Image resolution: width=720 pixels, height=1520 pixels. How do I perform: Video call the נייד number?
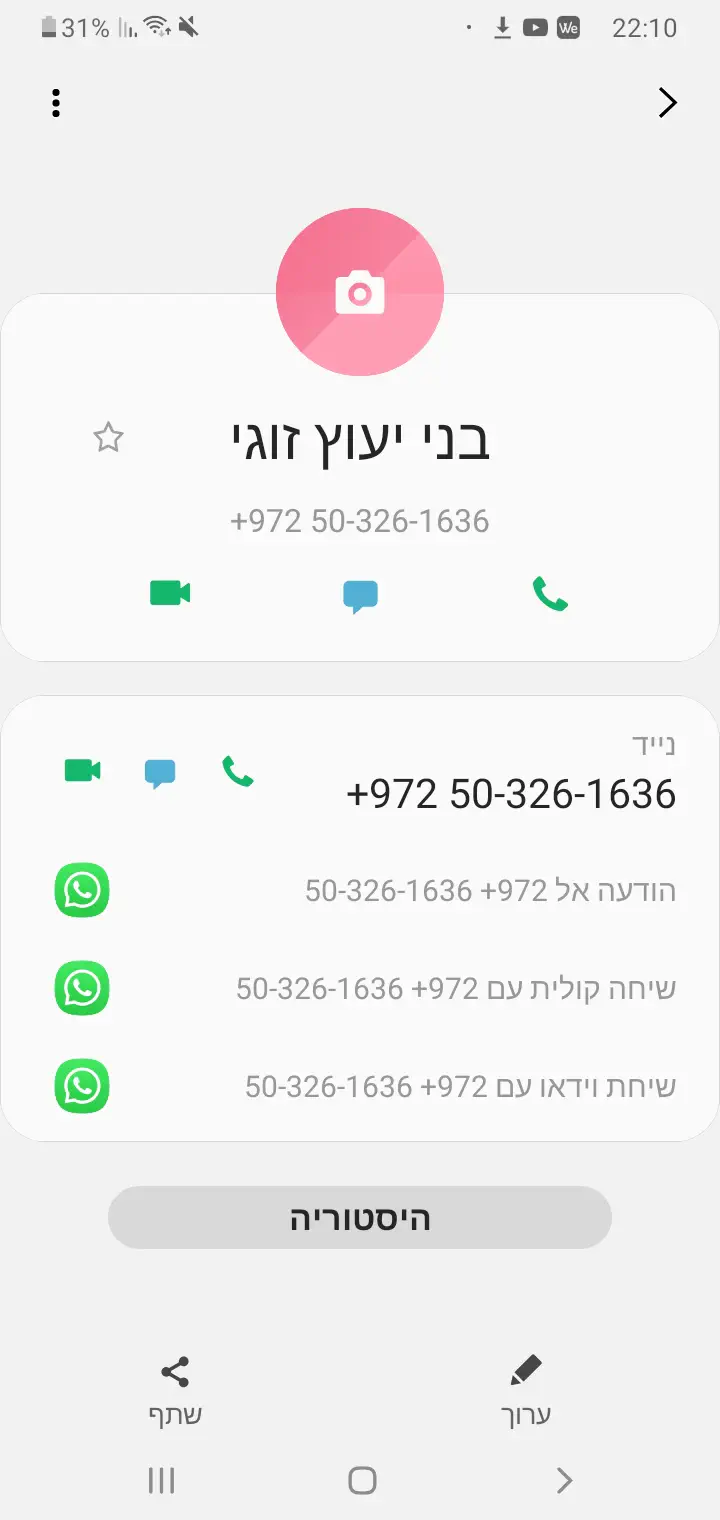coord(83,770)
